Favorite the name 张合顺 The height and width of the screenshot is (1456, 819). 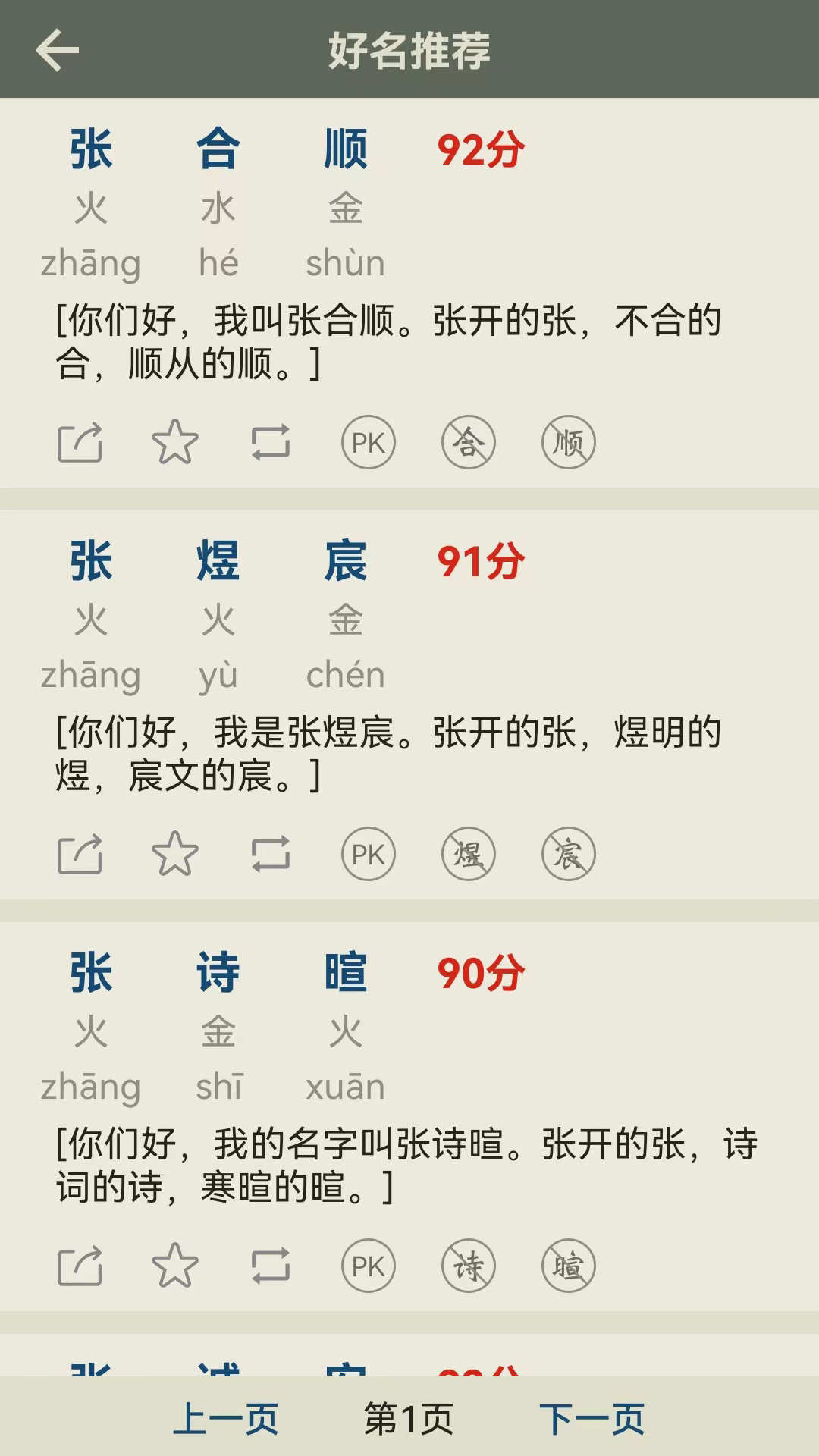[175, 443]
